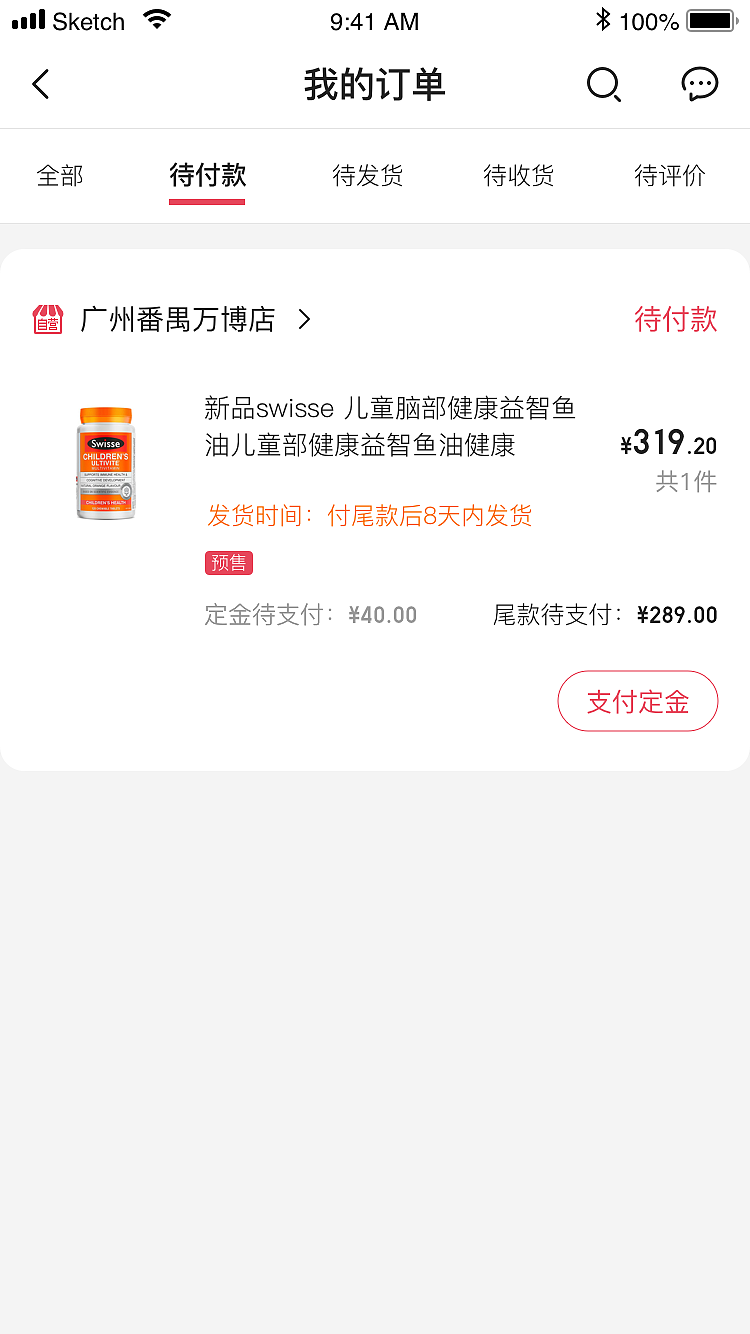Tap the cellular signal bars icon
The height and width of the screenshot is (1334, 750).
click(x=30, y=19)
